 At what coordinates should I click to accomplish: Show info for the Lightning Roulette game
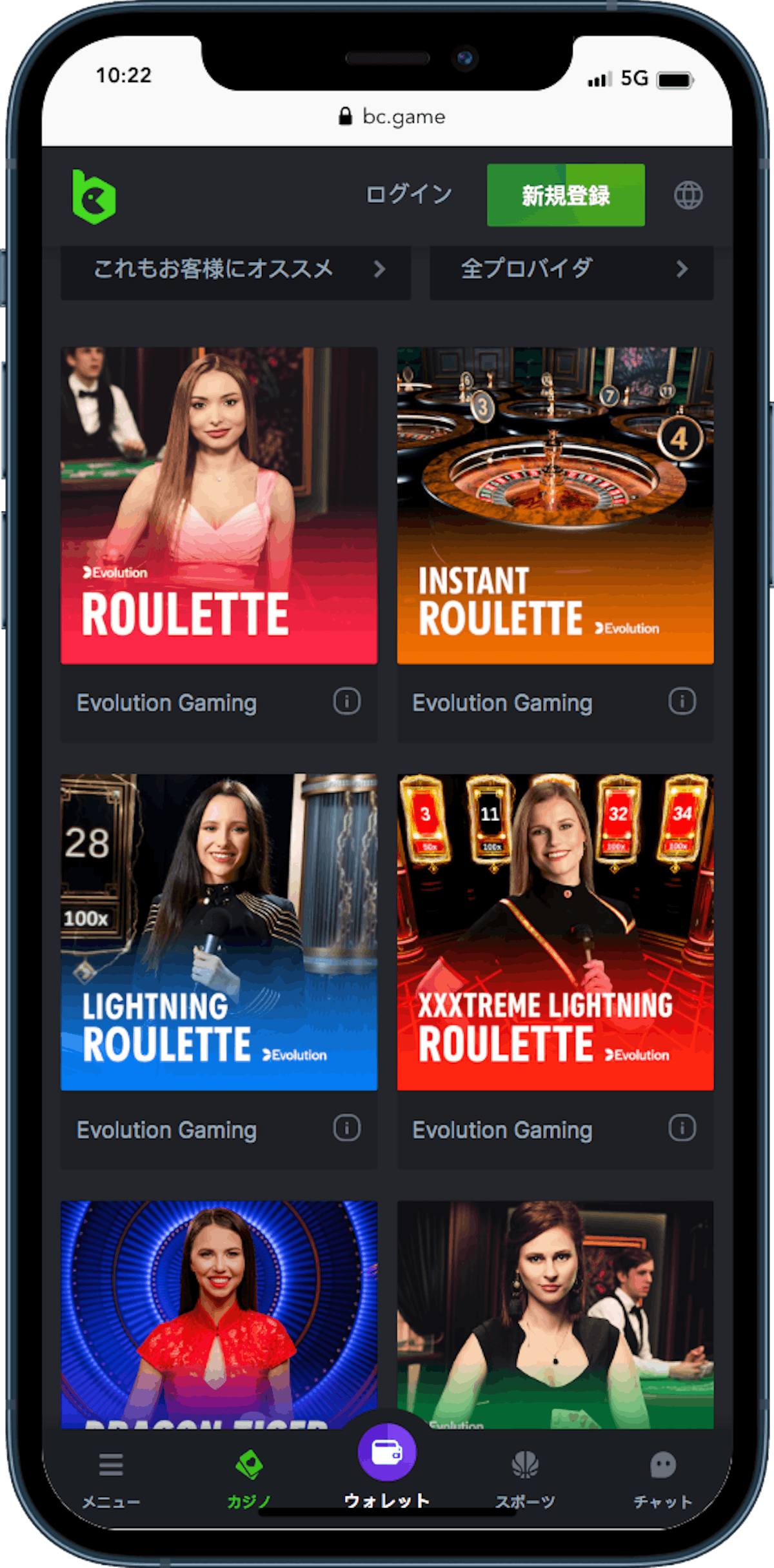tap(346, 1129)
